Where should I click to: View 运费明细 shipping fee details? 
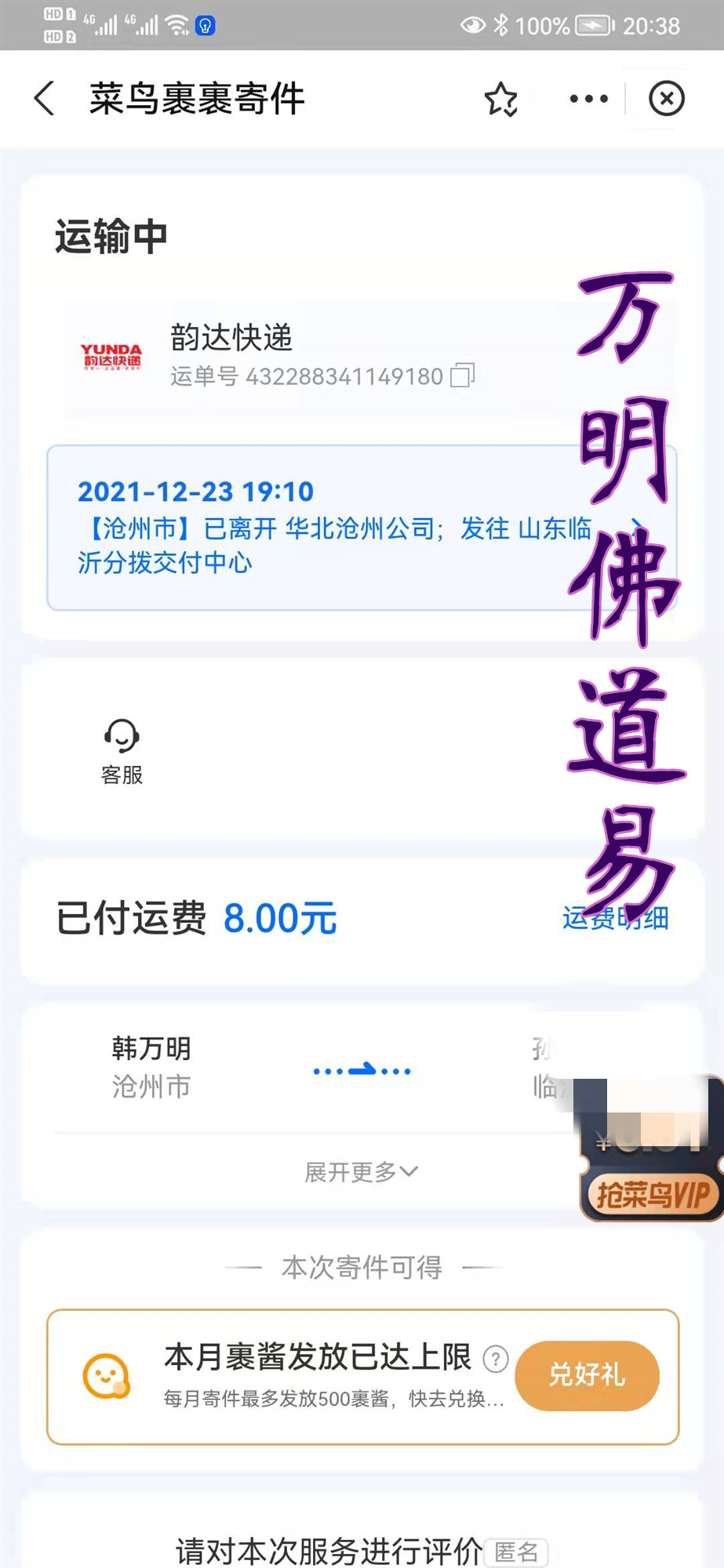click(x=616, y=918)
